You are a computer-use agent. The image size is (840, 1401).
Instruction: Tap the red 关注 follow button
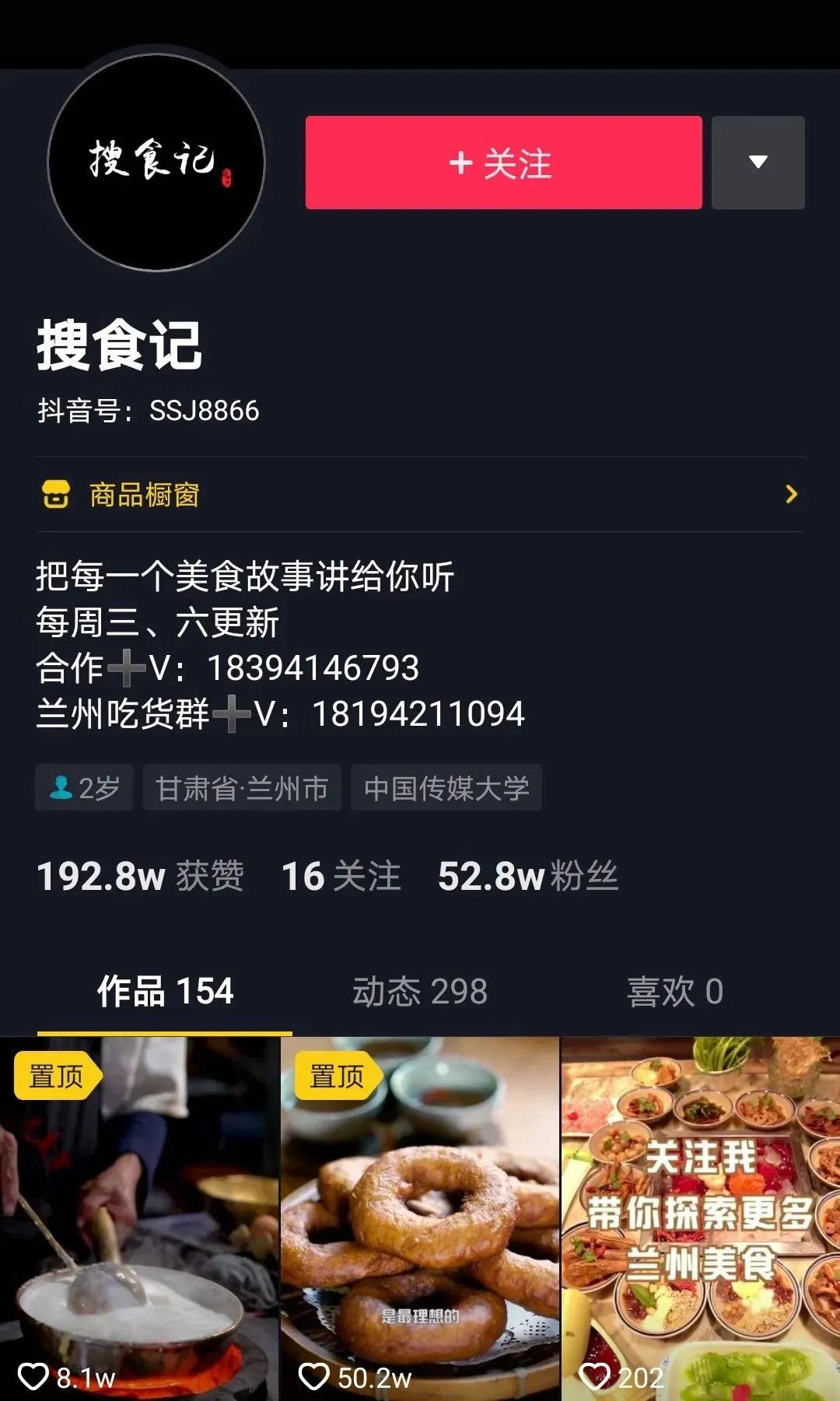[502, 163]
